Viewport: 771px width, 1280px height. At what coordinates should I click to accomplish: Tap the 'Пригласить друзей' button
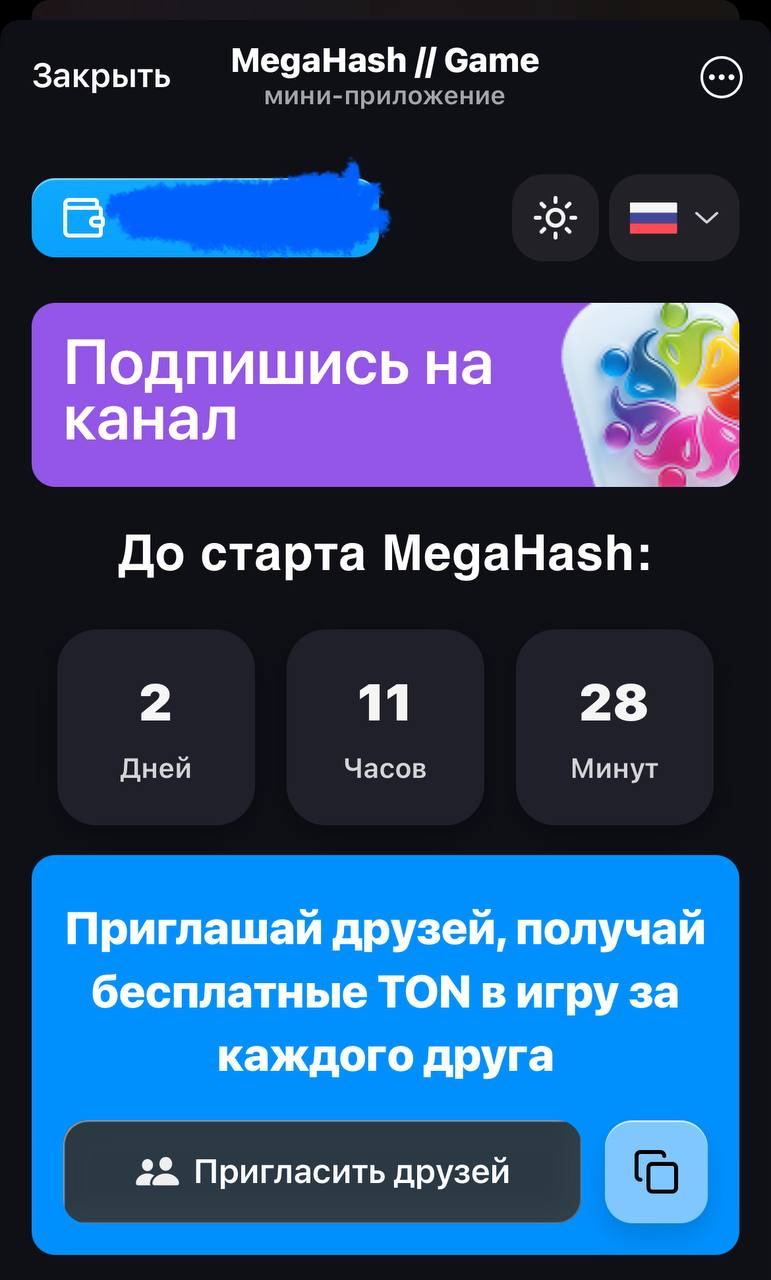322,1171
